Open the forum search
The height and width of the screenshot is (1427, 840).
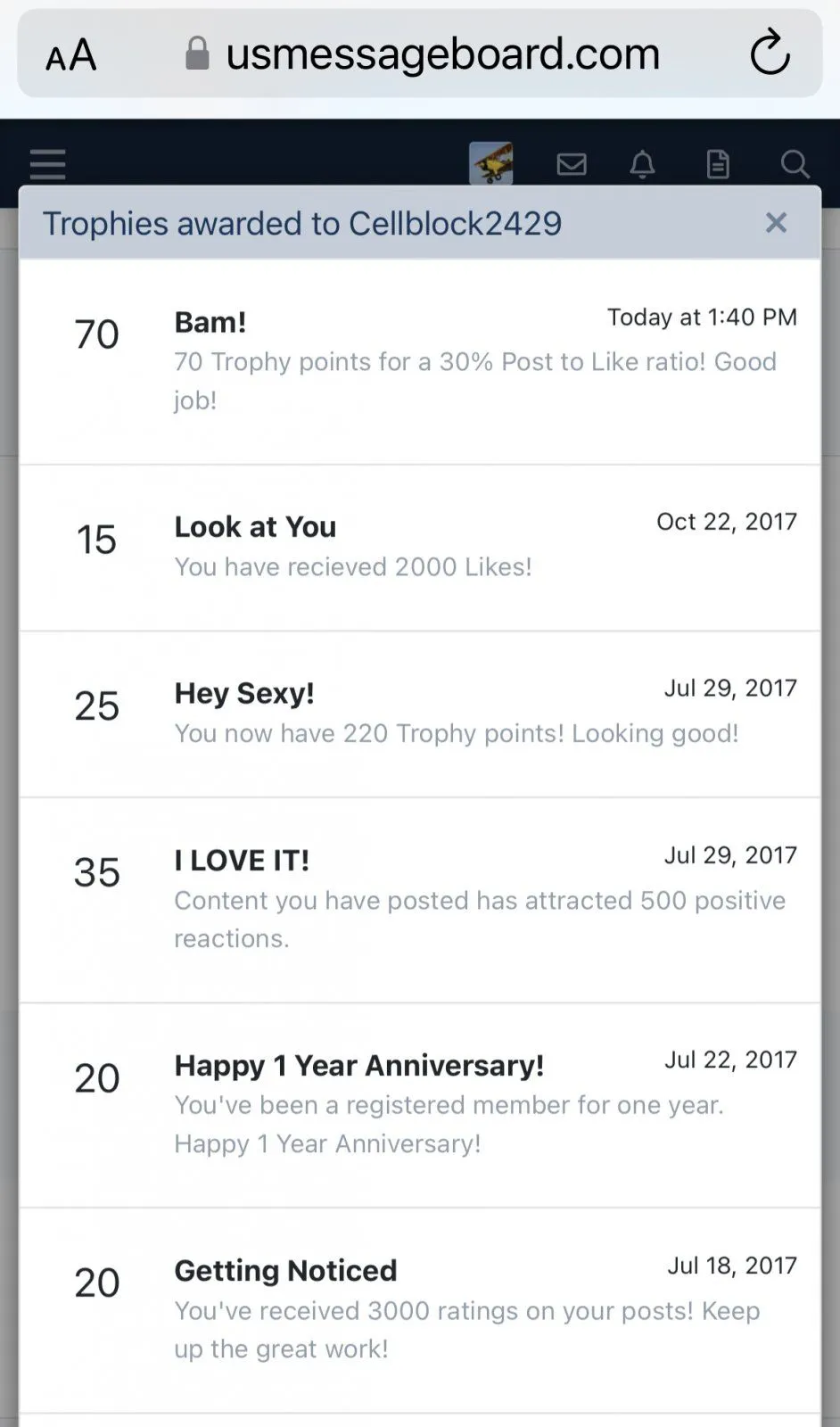coord(795,164)
